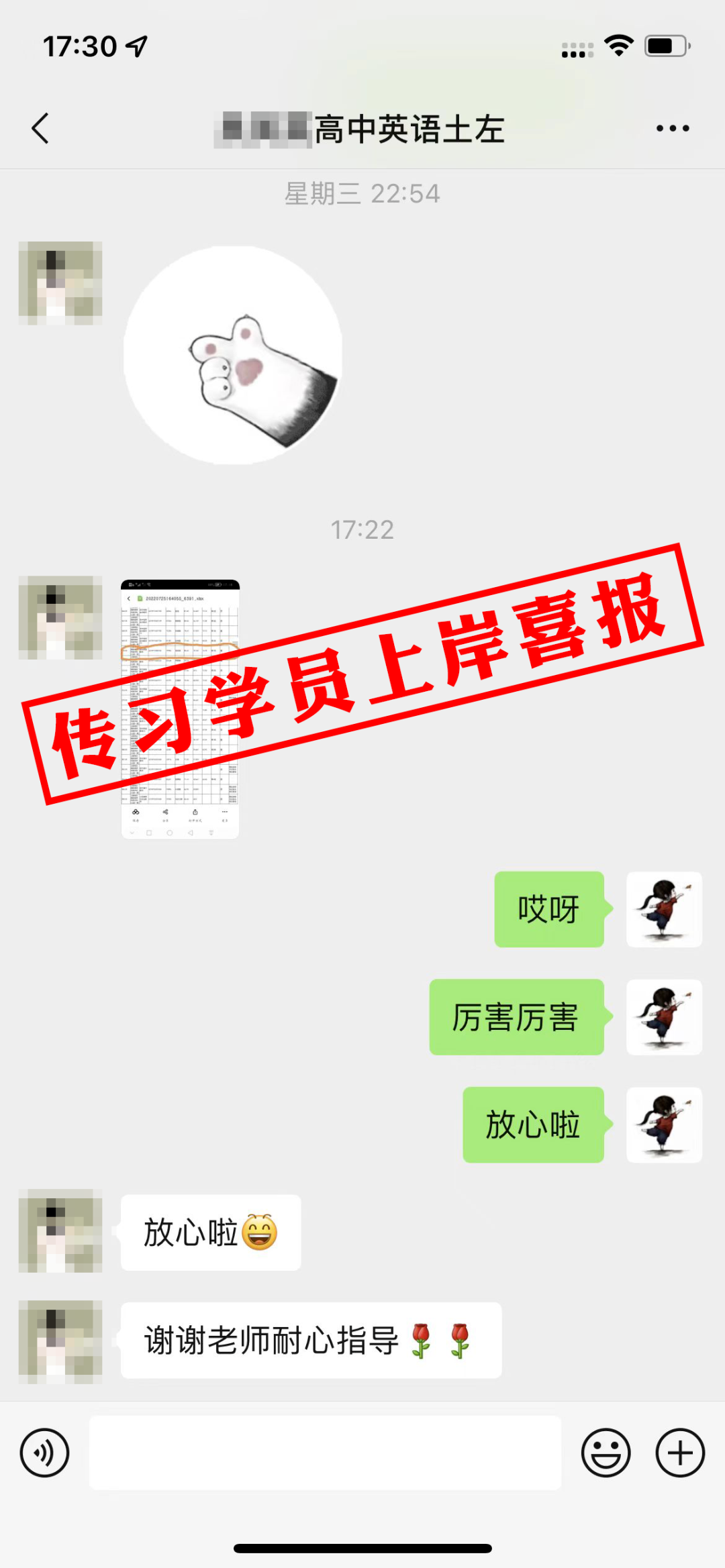Image resolution: width=725 pixels, height=1568 pixels.
Task: Open chat info via three-dot menu
Action: (x=673, y=128)
